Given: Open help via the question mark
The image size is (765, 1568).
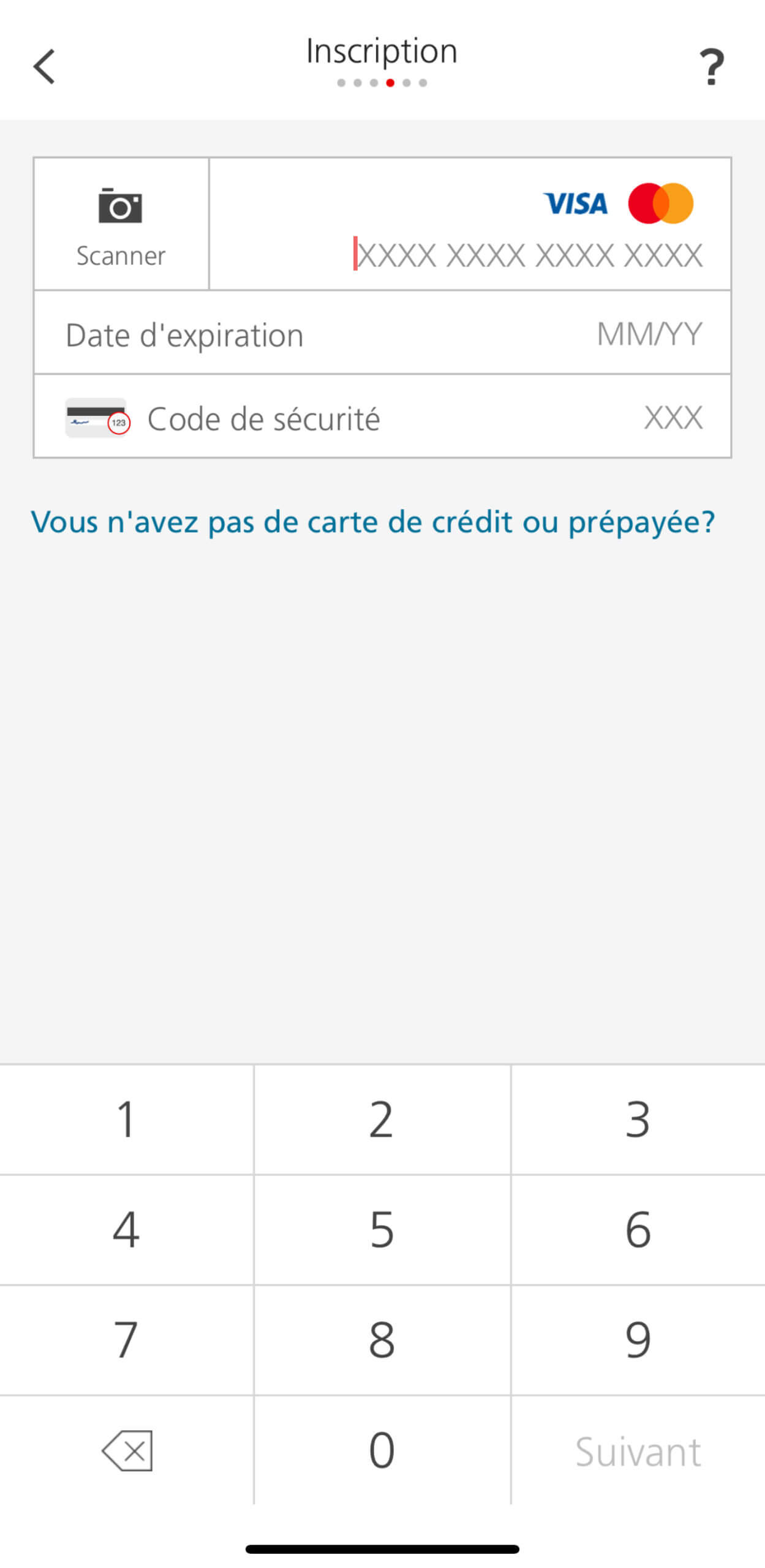Looking at the screenshot, I should click(712, 66).
